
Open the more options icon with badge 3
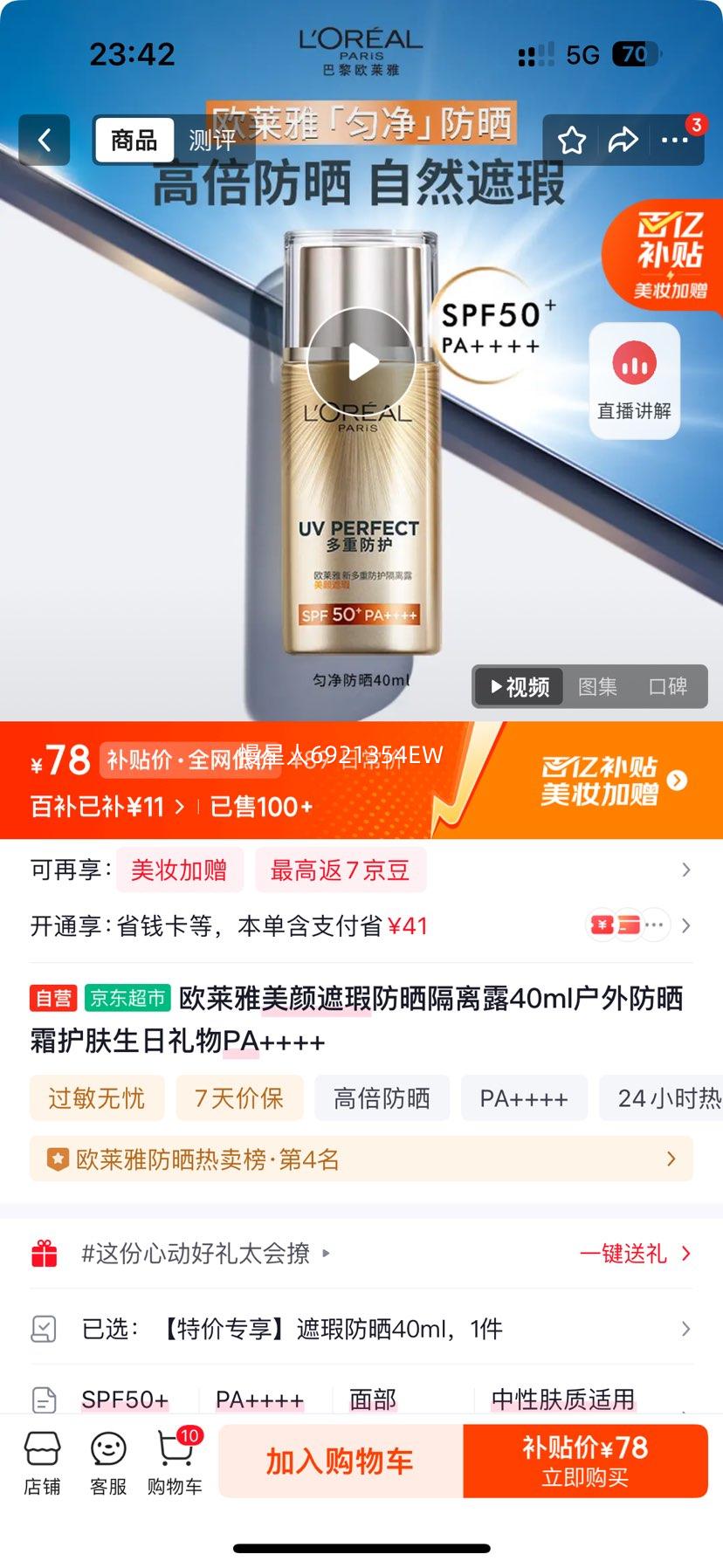[673, 140]
